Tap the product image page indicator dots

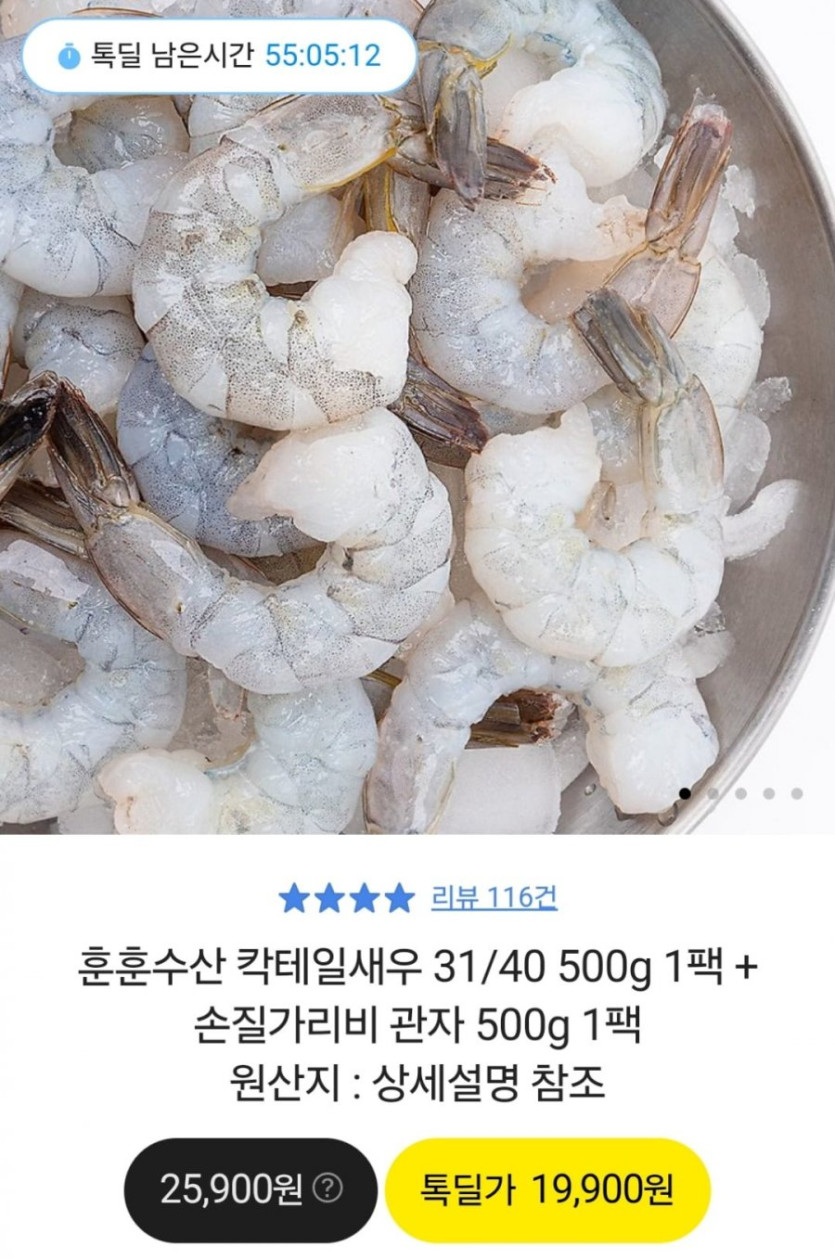pyautogui.click(x=741, y=793)
